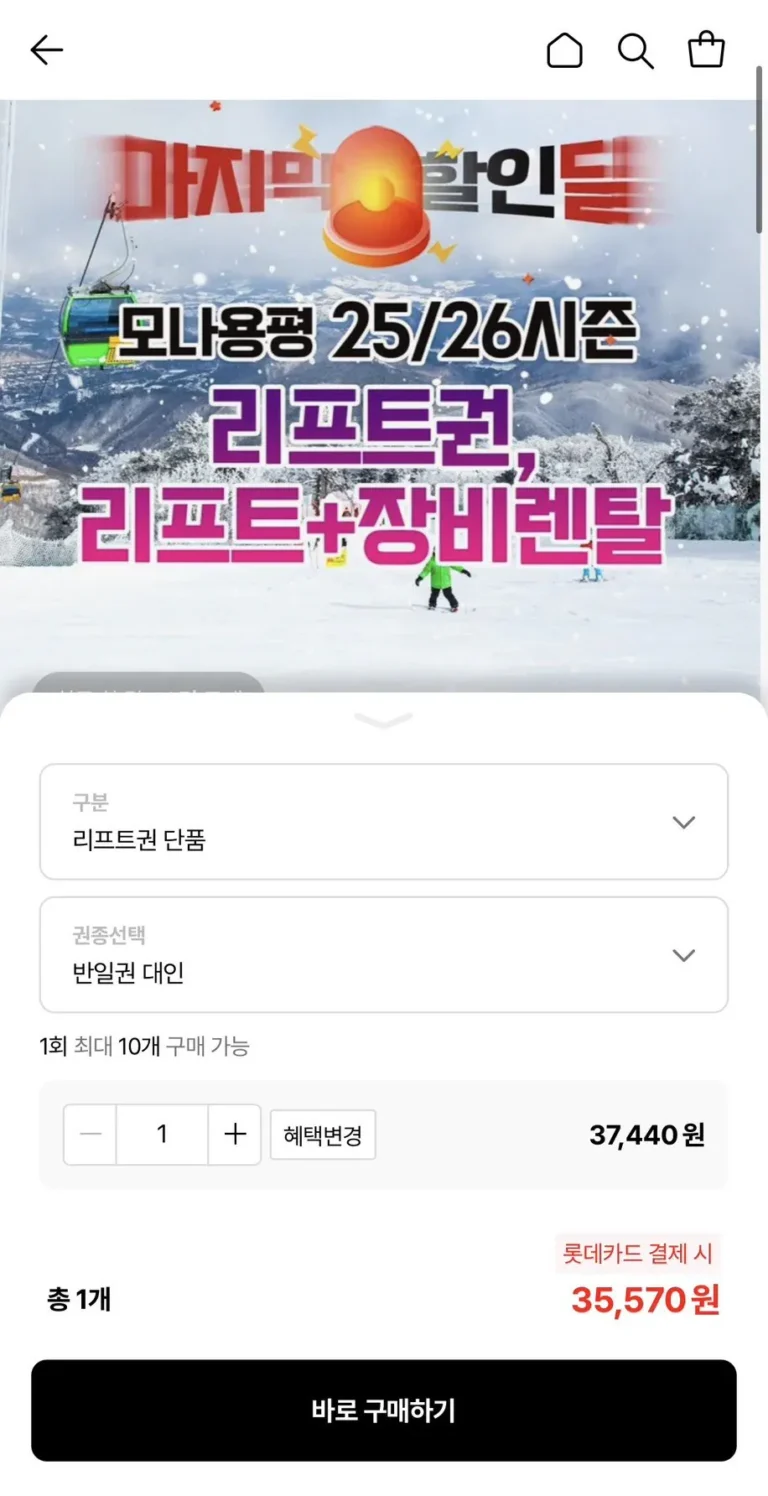Open the home icon

pyautogui.click(x=564, y=50)
